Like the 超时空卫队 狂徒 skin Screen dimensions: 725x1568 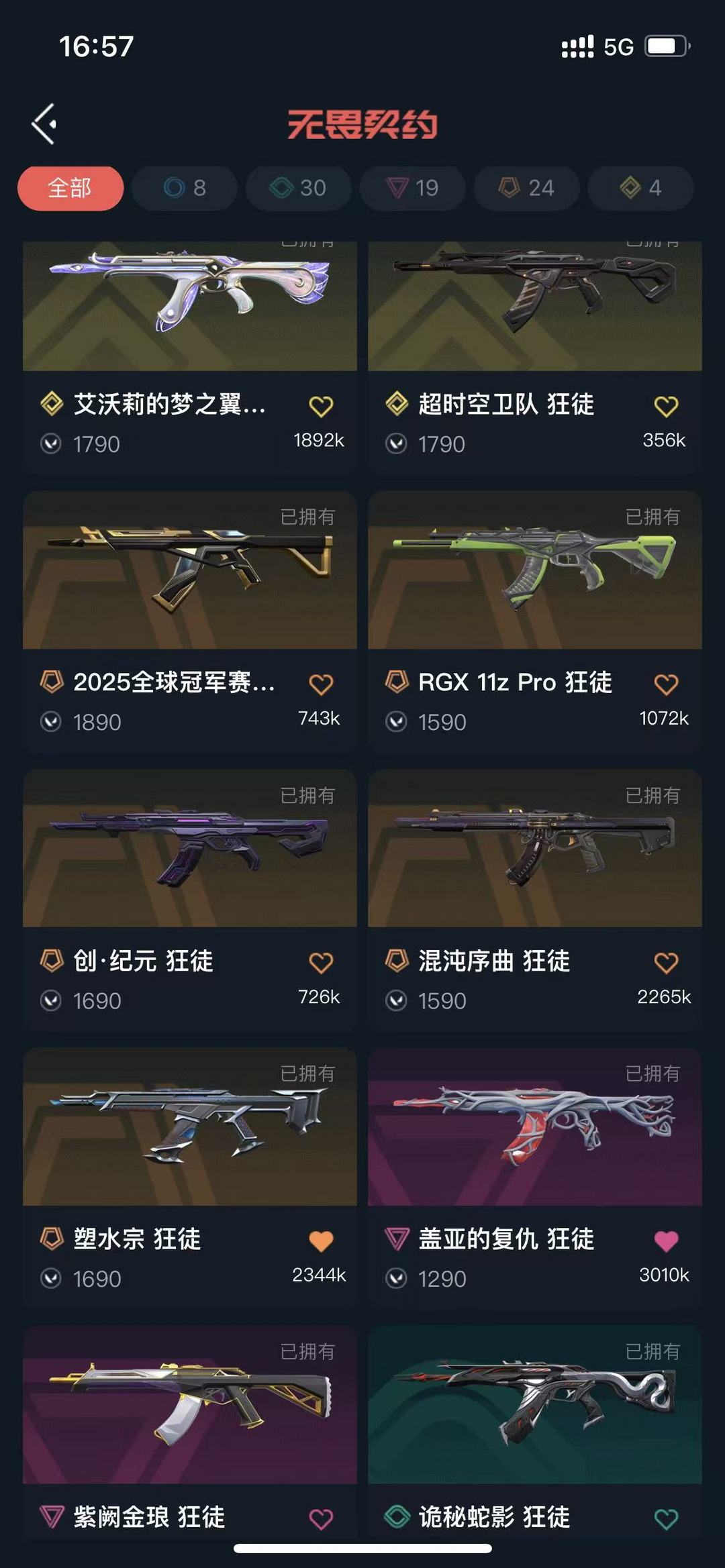point(666,406)
